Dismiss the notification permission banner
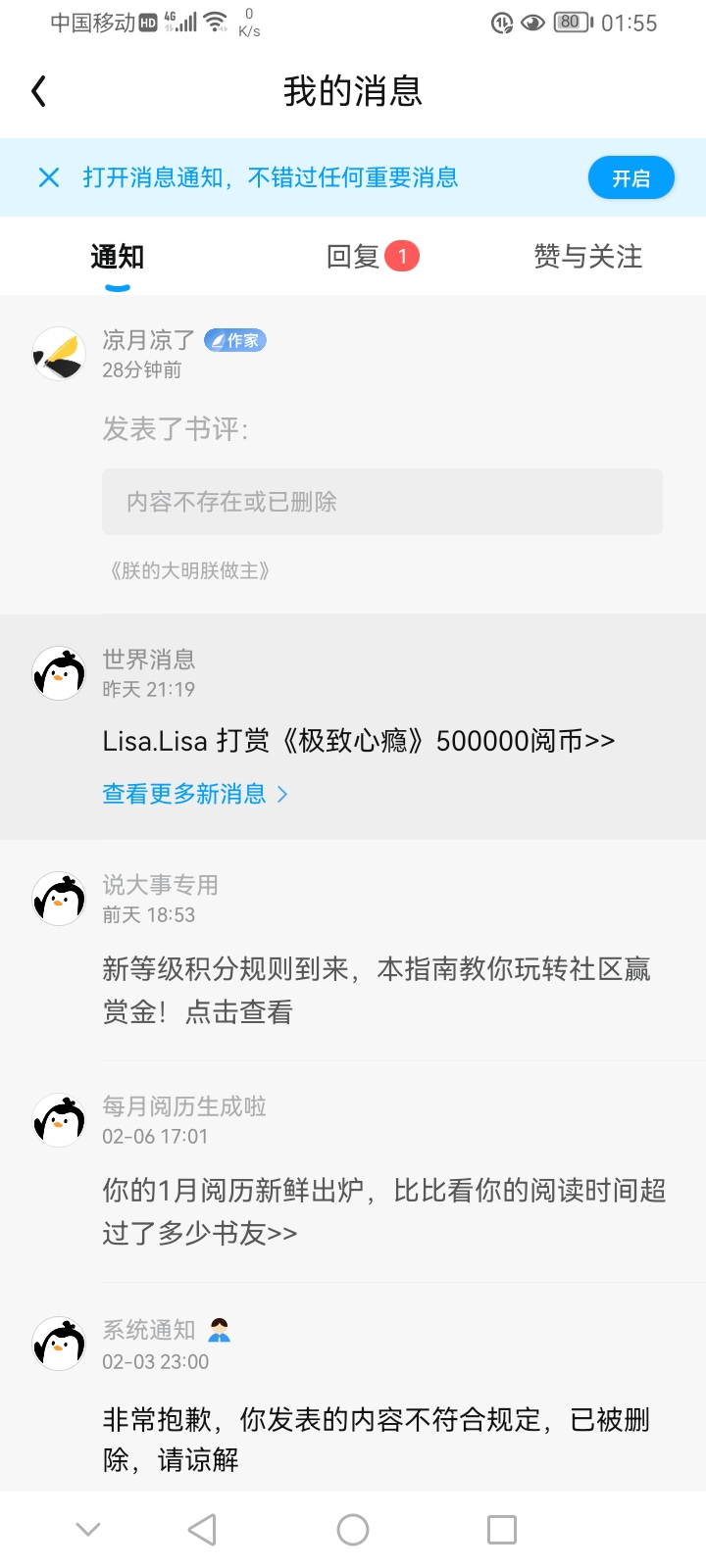Image resolution: width=706 pixels, height=1568 pixels. [x=49, y=177]
